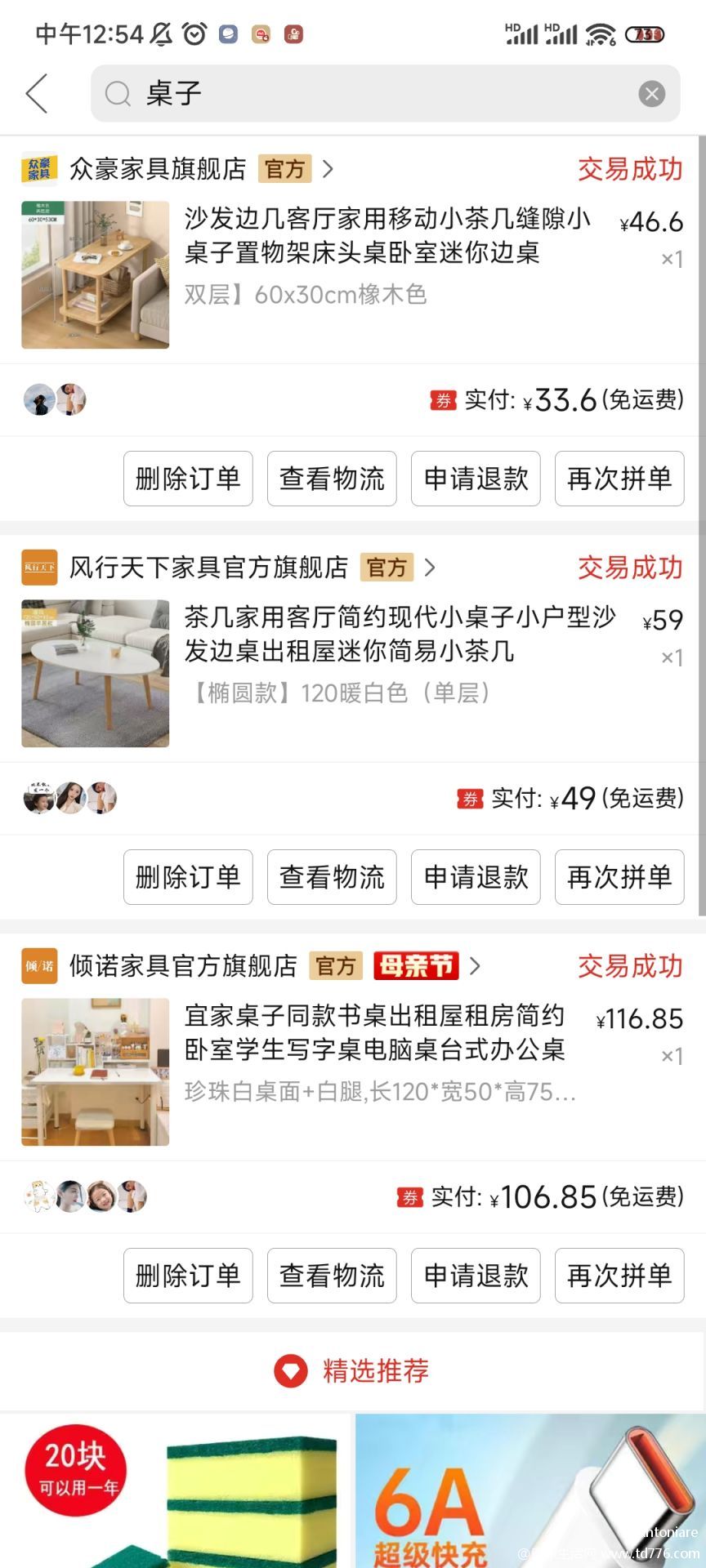This screenshot has width=706, height=1568.
Task: Request refund on the 众豪家具 order
Action: point(476,479)
